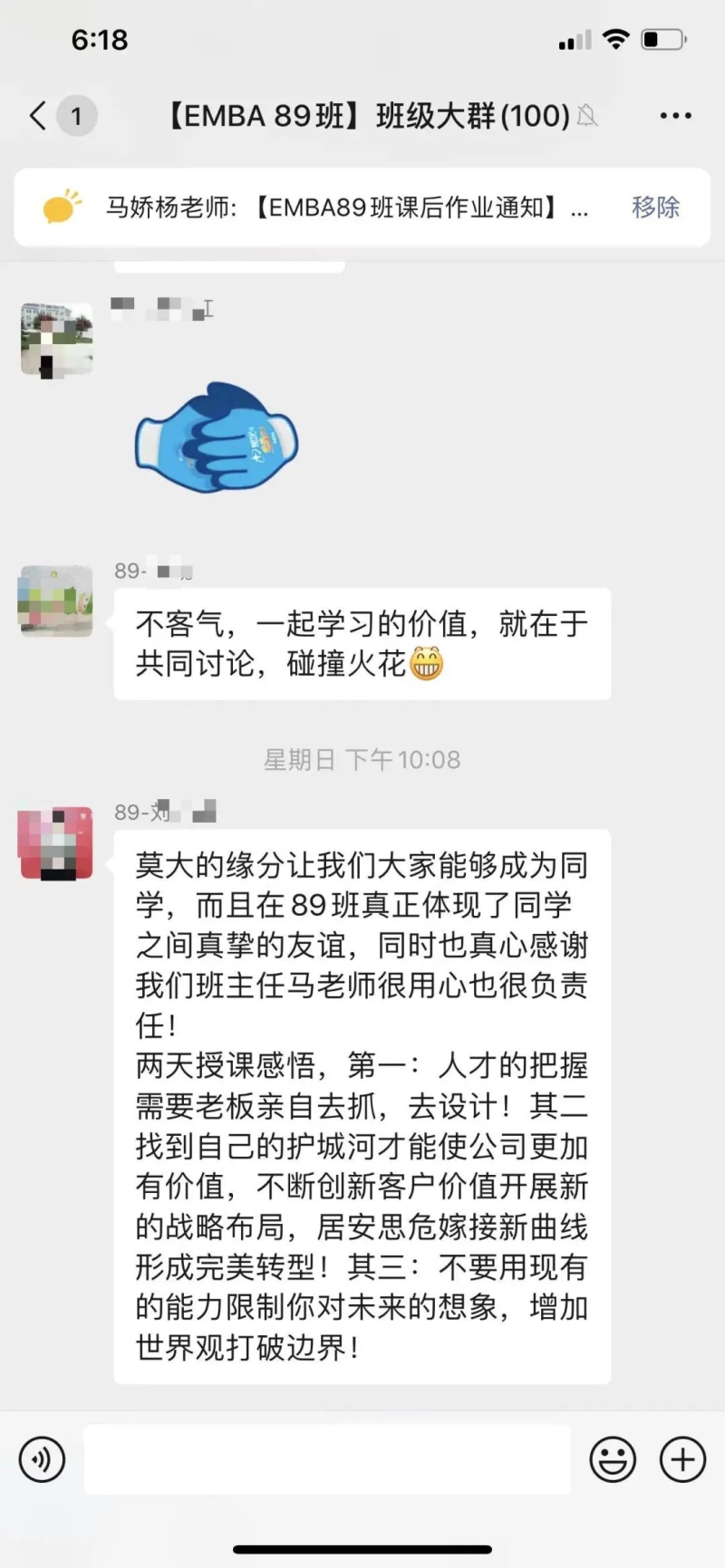Screen dimensions: 725x1568
Task: Switch to voice message input
Action: [42, 1459]
